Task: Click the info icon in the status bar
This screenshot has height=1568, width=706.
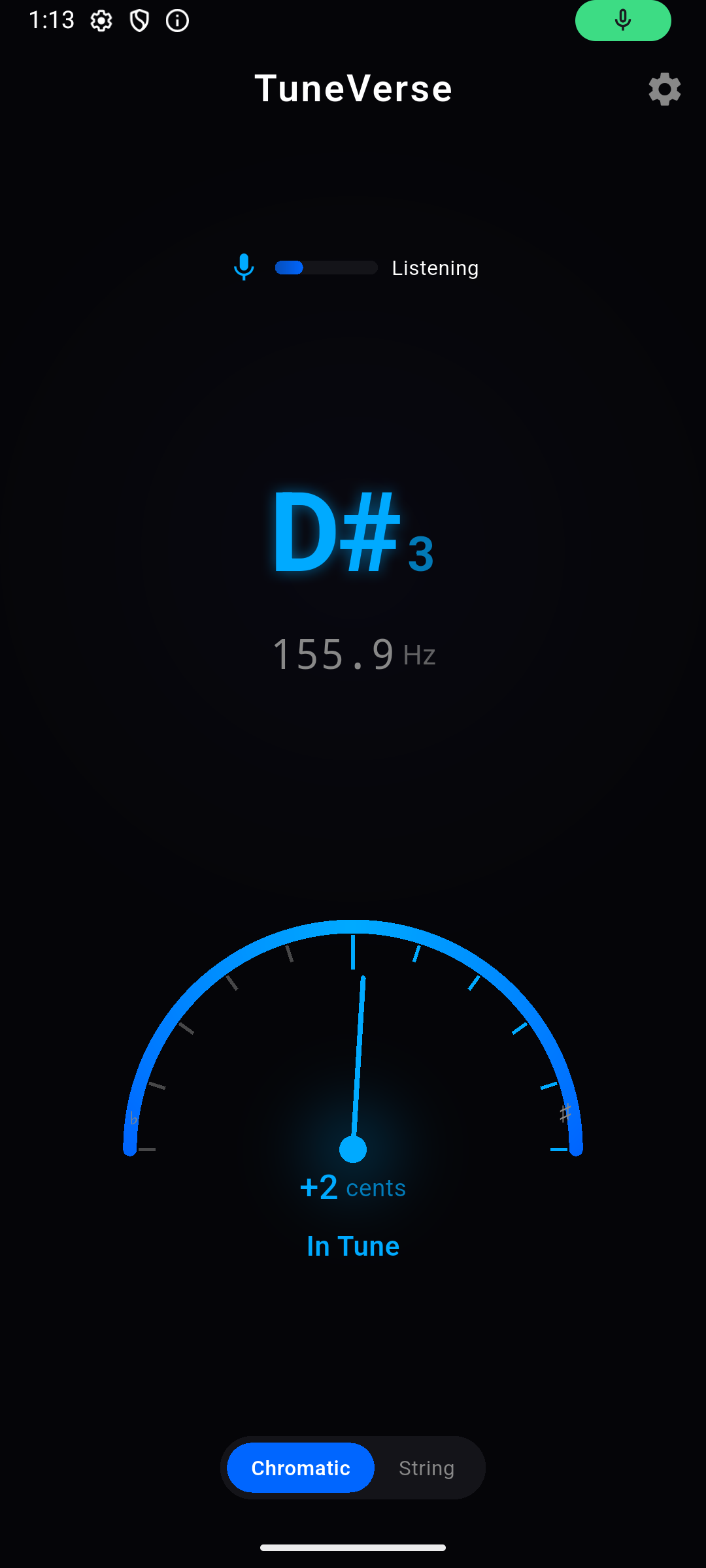Action: 176,21
